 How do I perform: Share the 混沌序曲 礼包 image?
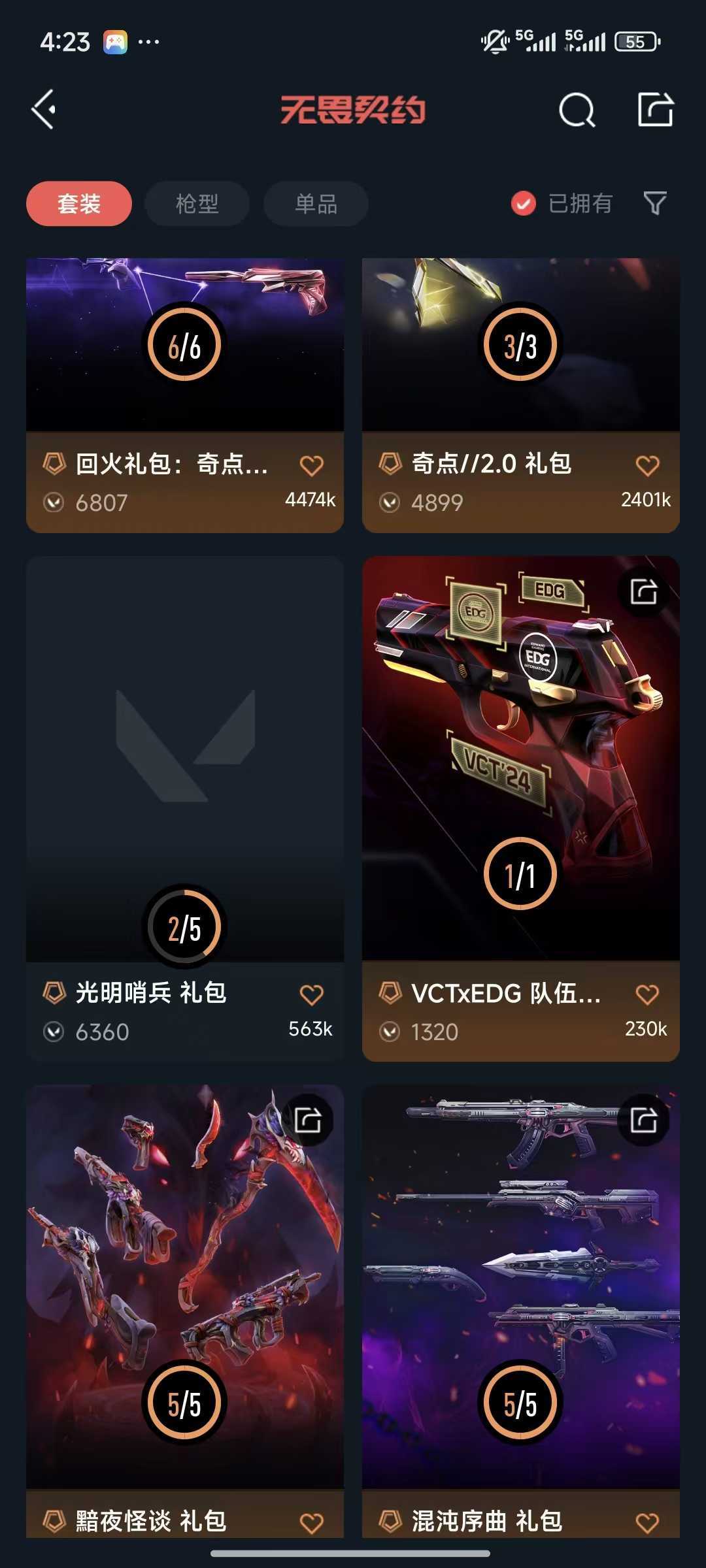pos(644,1120)
